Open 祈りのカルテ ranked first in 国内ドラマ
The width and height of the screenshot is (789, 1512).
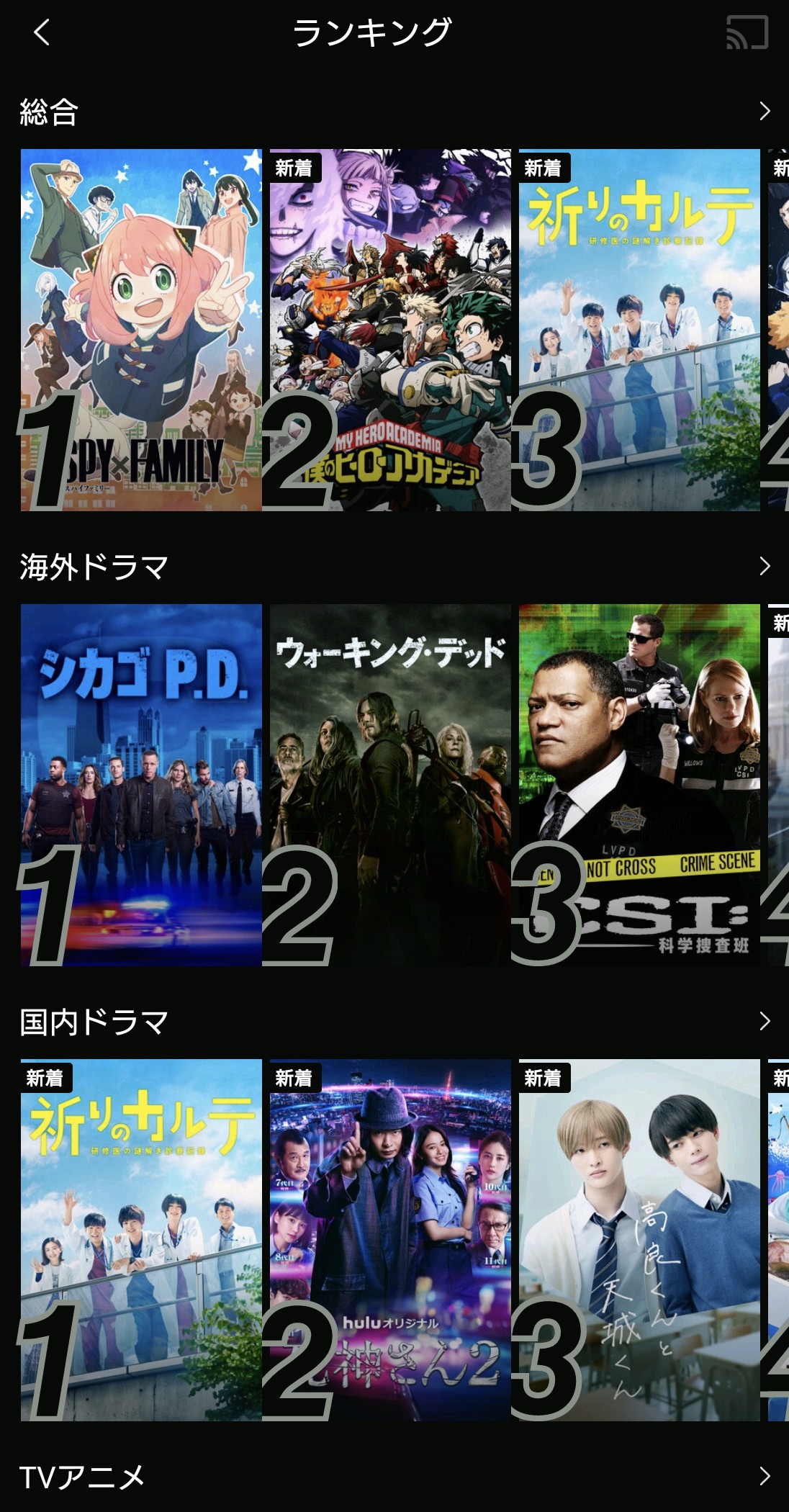point(141,1240)
